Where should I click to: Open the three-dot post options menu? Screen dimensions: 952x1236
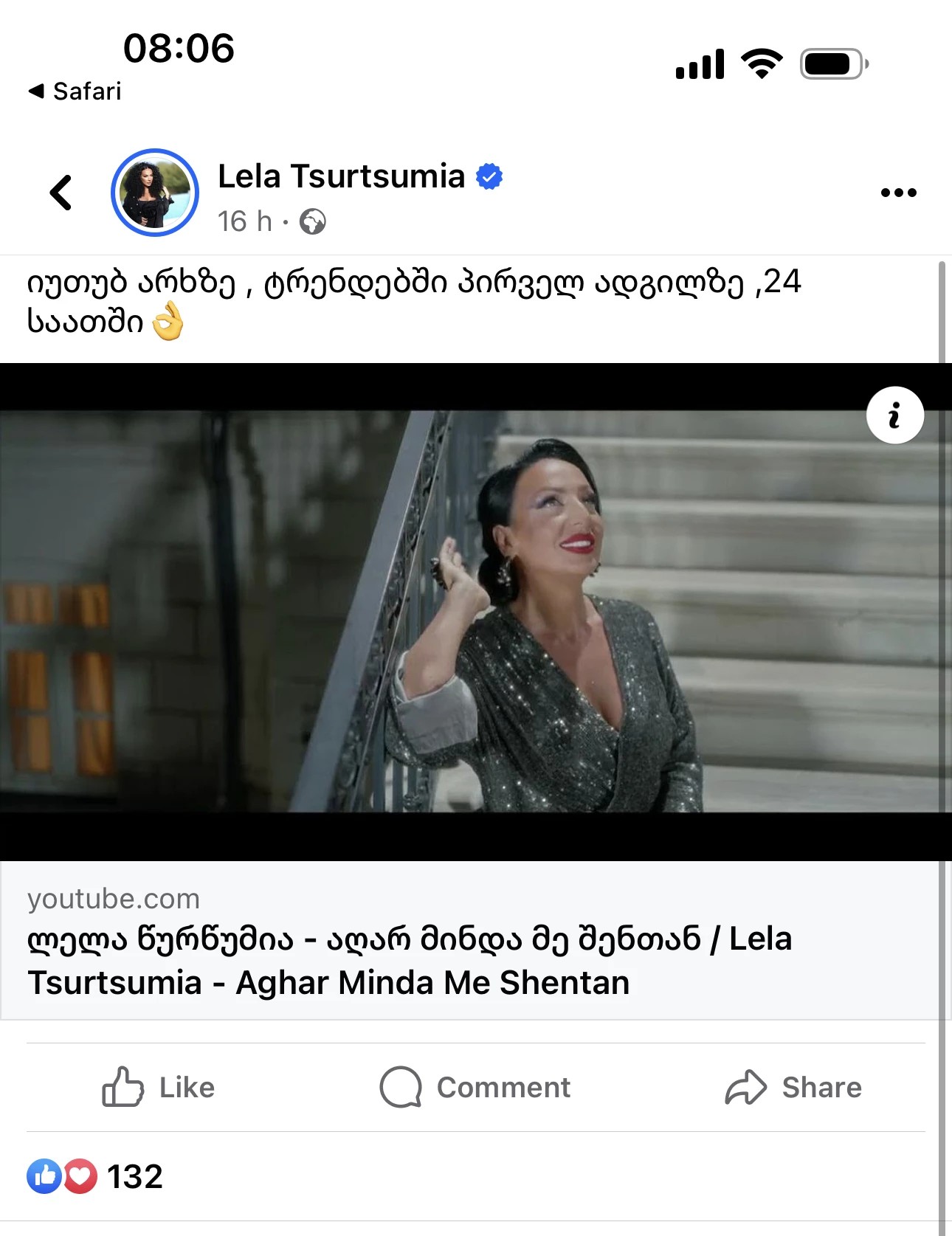[898, 193]
